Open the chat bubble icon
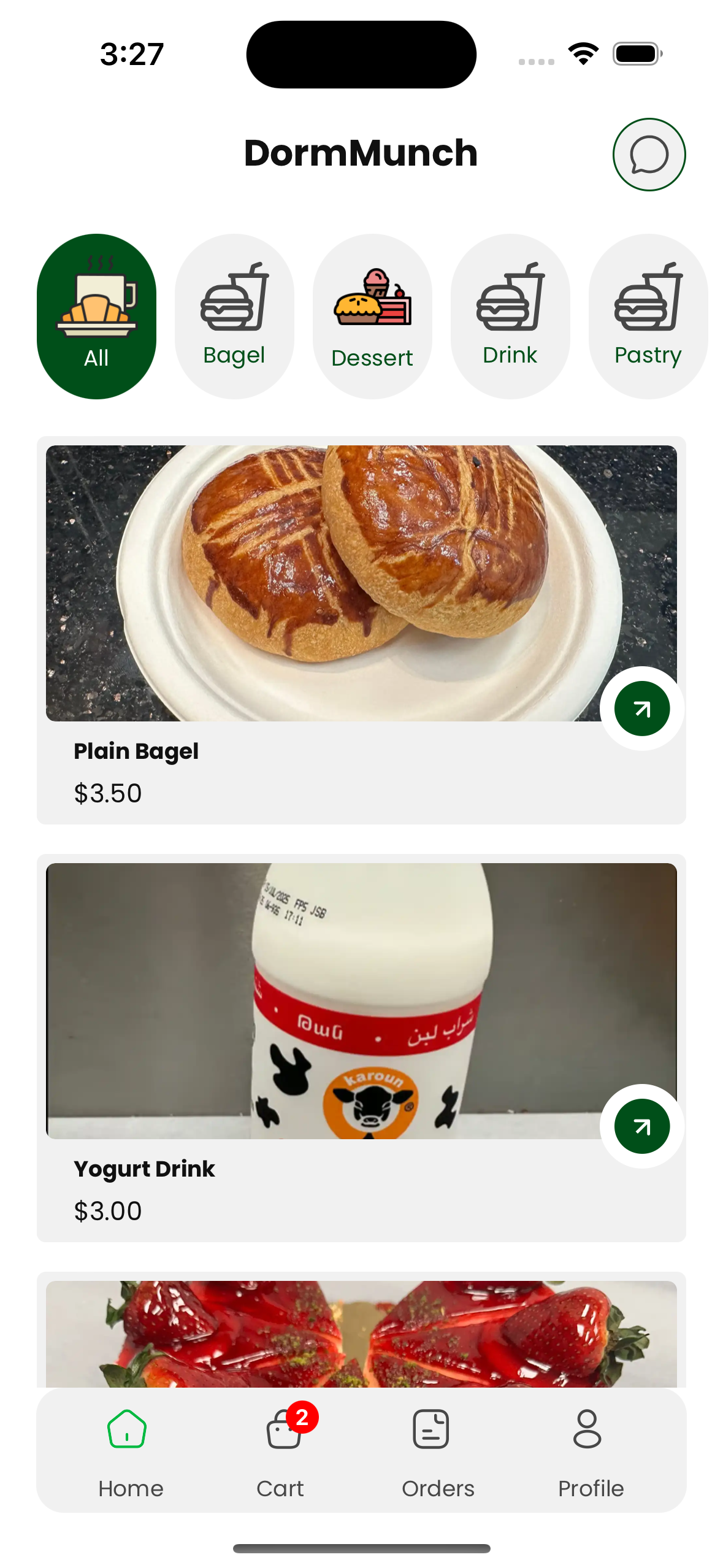 tap(649, 154)
